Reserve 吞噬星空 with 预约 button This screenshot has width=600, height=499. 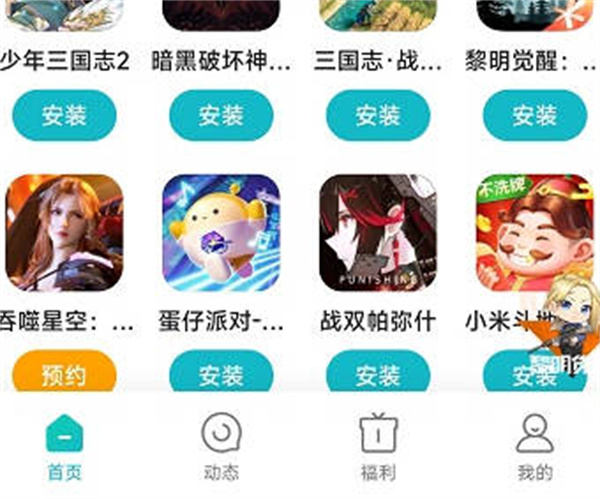coord(65,375)
